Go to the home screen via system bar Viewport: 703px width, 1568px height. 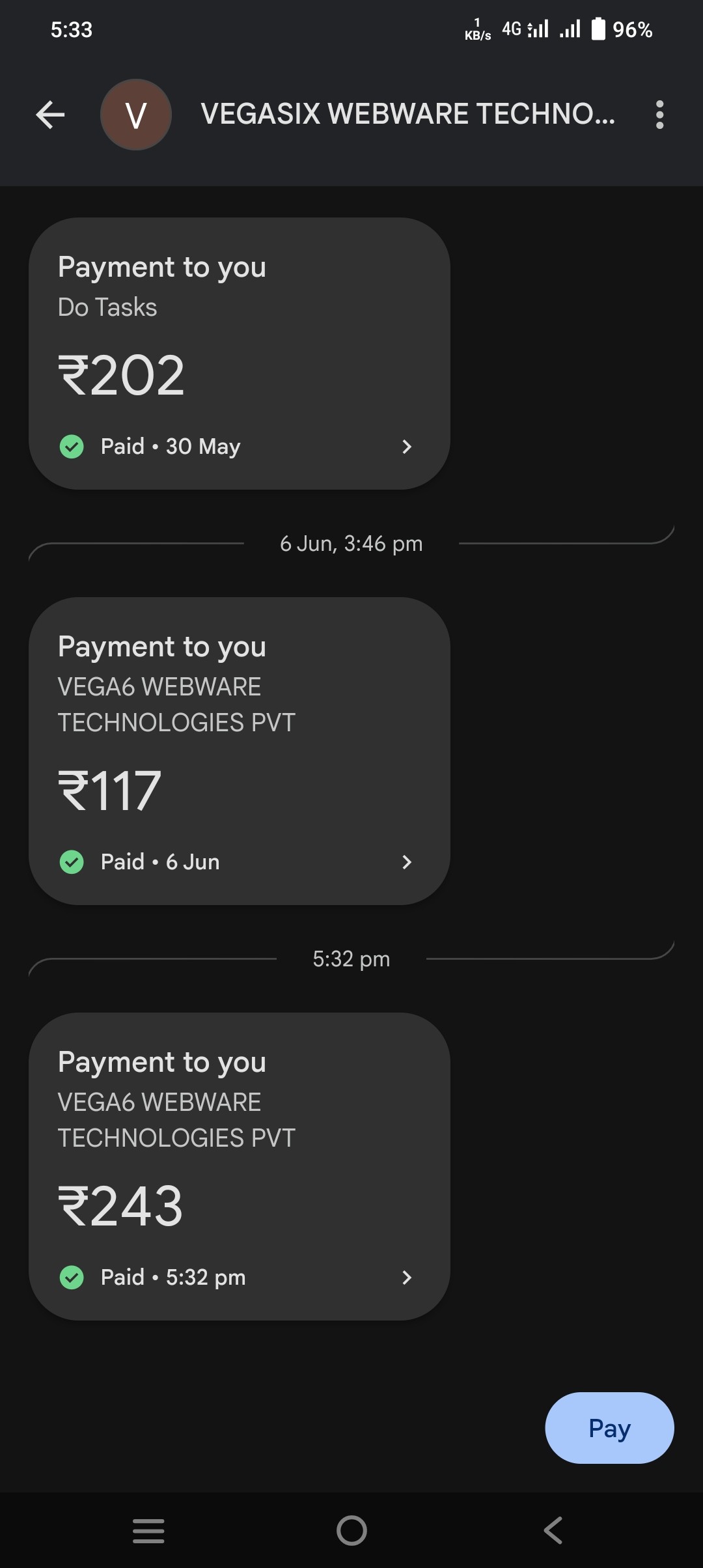click(351, 1530)
